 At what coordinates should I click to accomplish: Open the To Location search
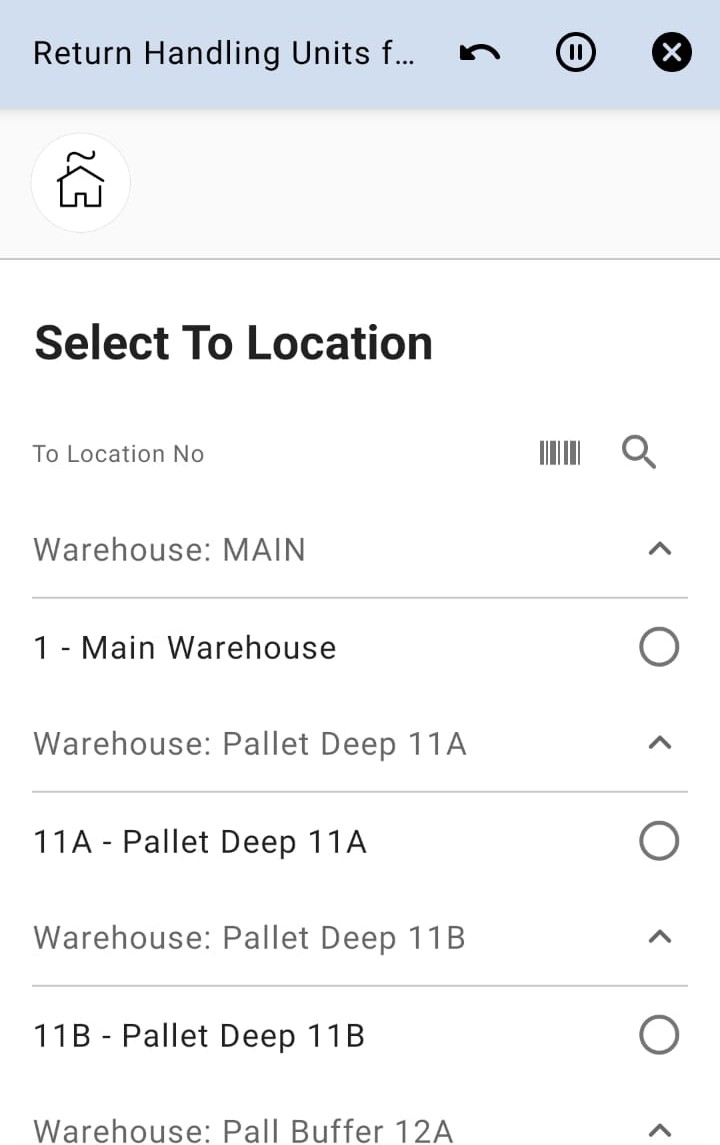point(639,453)
